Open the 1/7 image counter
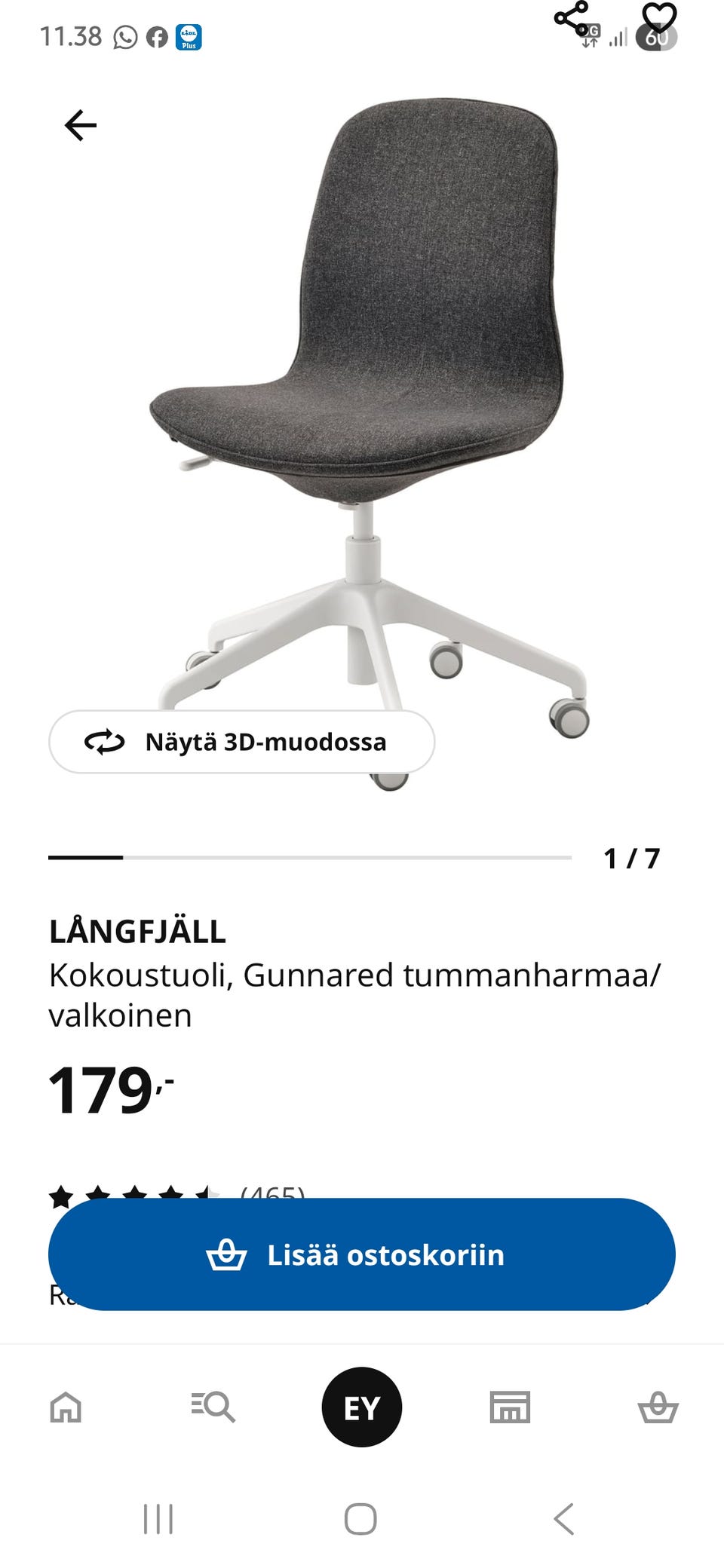 pos(632,856)
